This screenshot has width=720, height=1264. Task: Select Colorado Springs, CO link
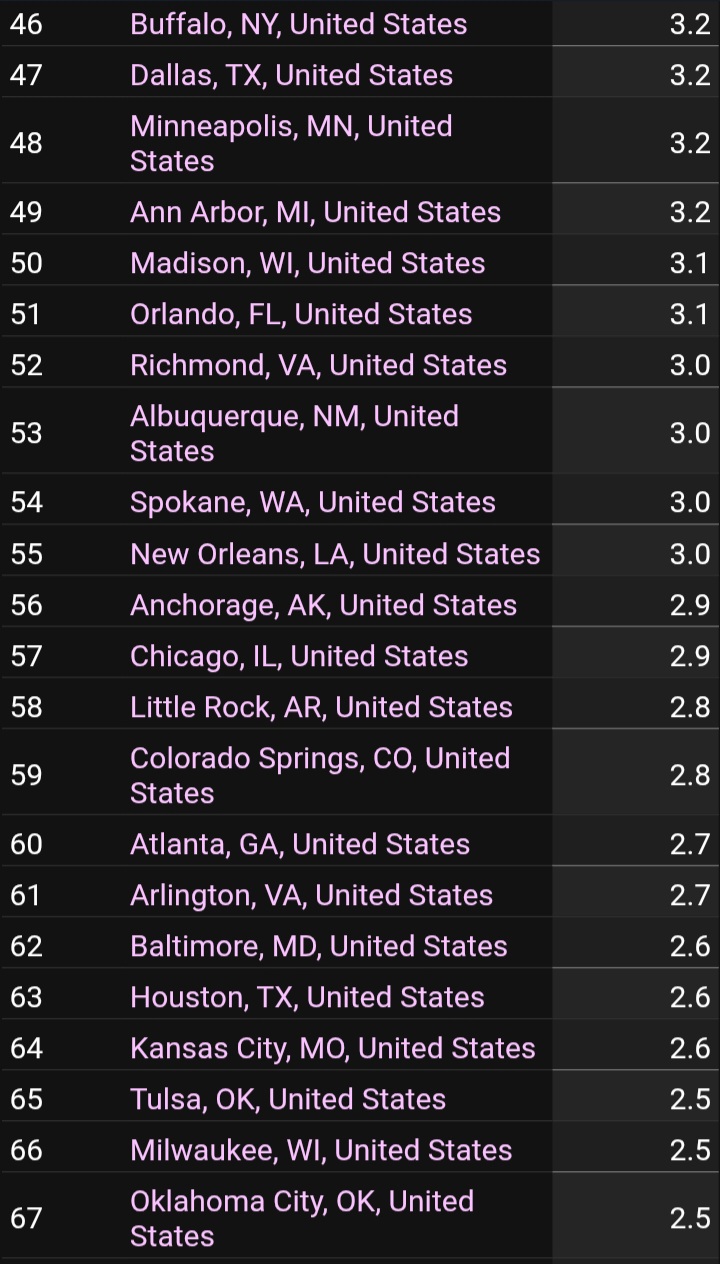click(320, 775)
